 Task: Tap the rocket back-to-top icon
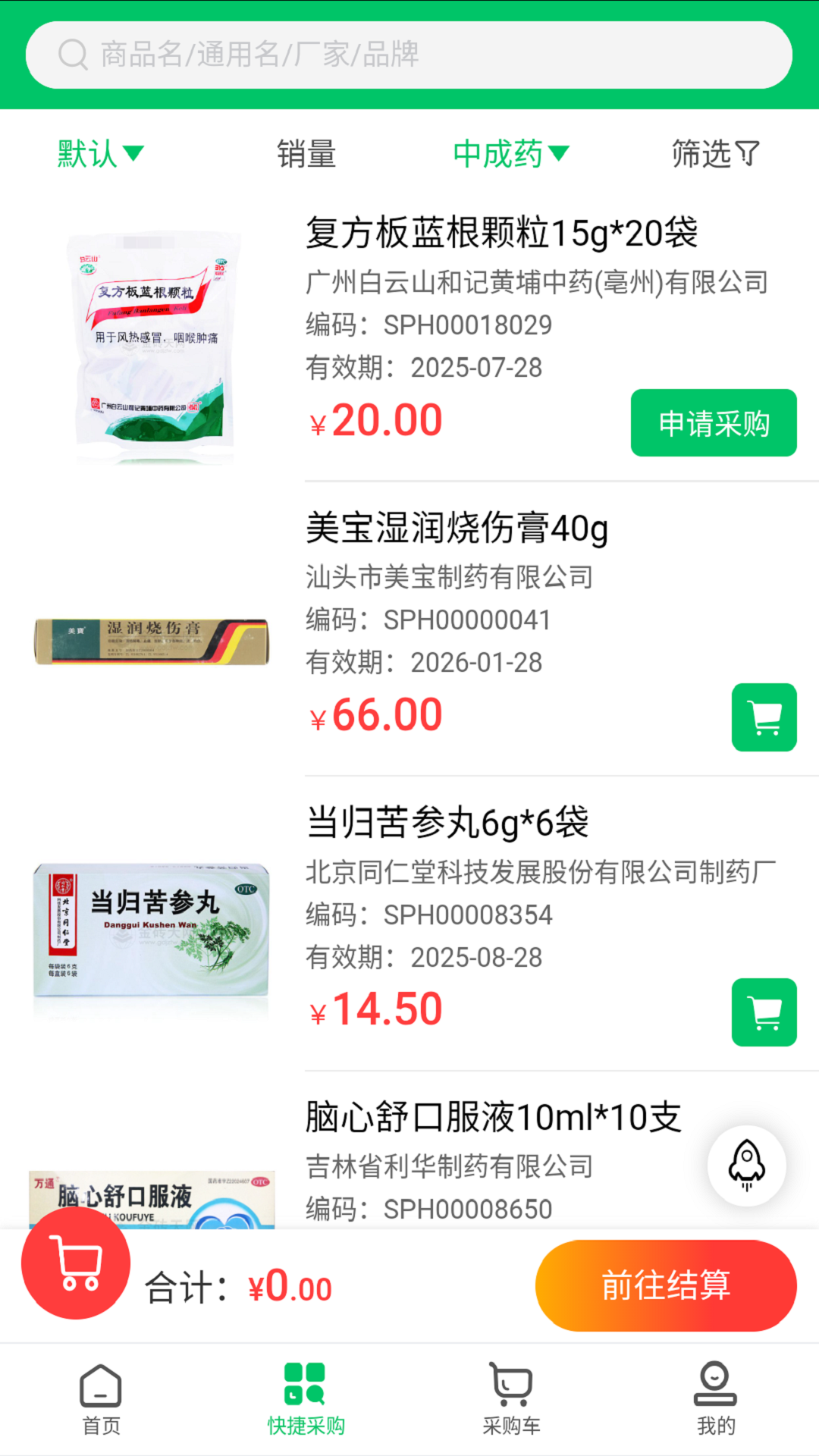(x=746, y=1166)
